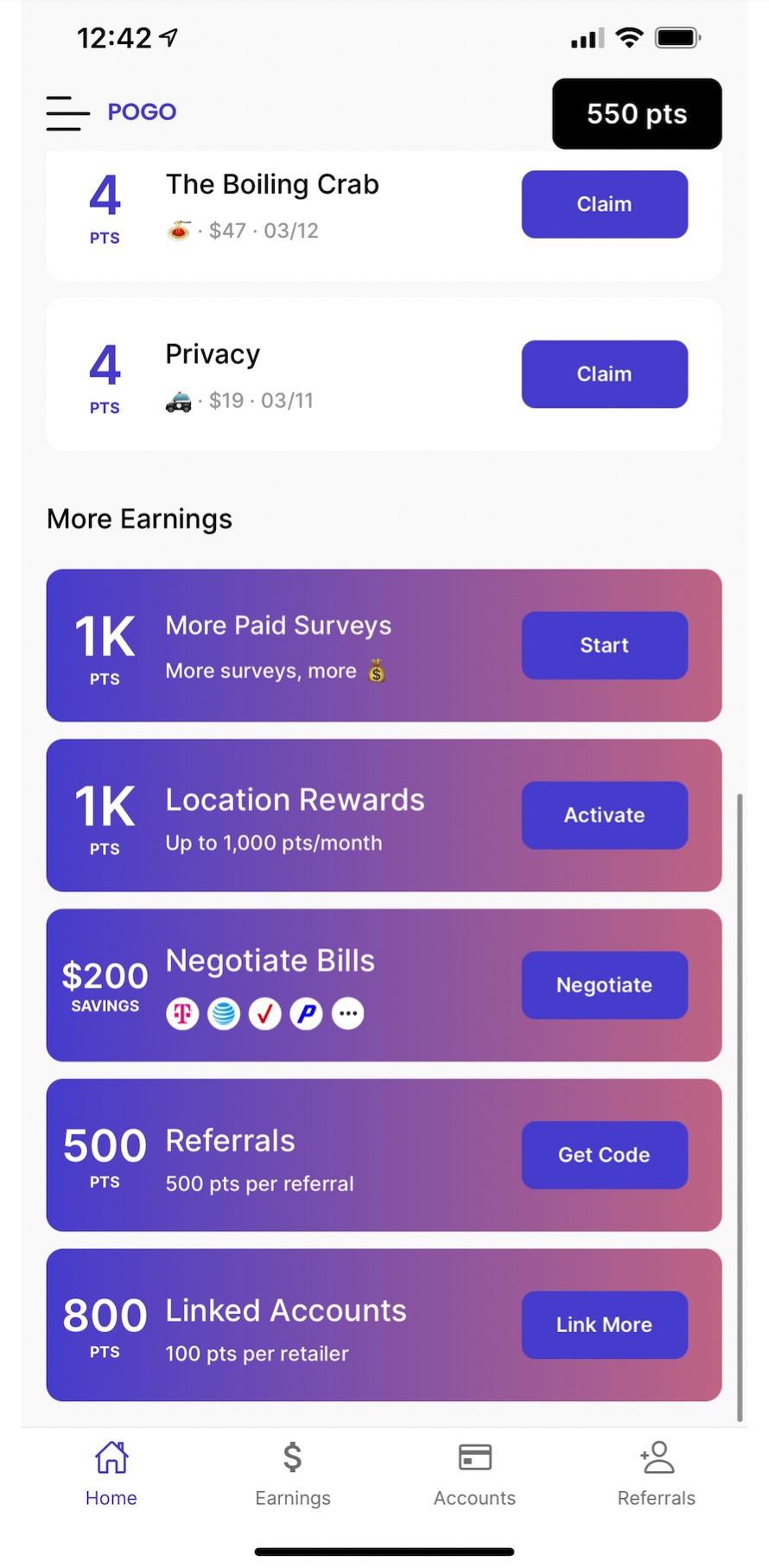Tap the Home icon in bottom navigation
769x1568 pixels.
click(x=111, y=1469)
